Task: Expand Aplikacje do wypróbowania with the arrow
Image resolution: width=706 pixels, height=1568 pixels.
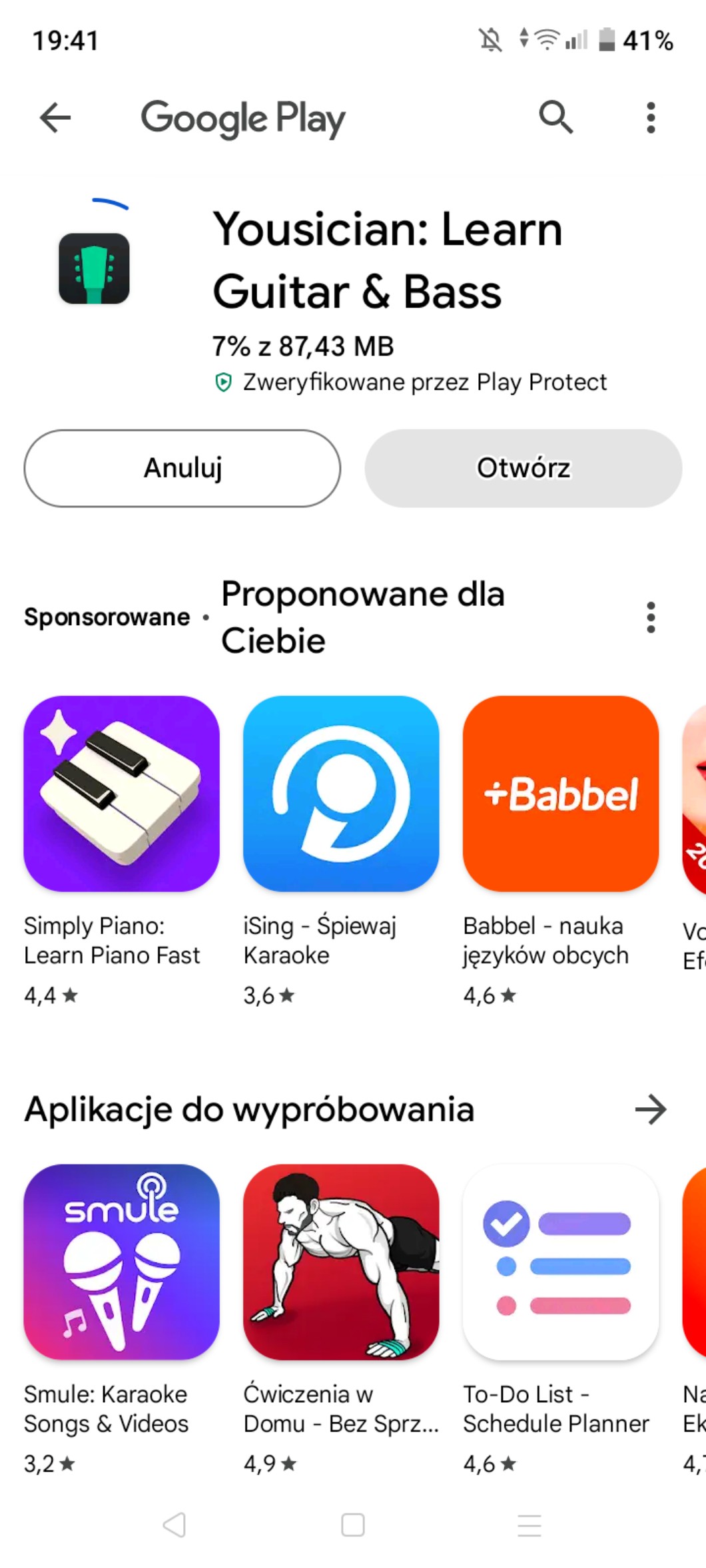Action: [x=650, y=1110]
